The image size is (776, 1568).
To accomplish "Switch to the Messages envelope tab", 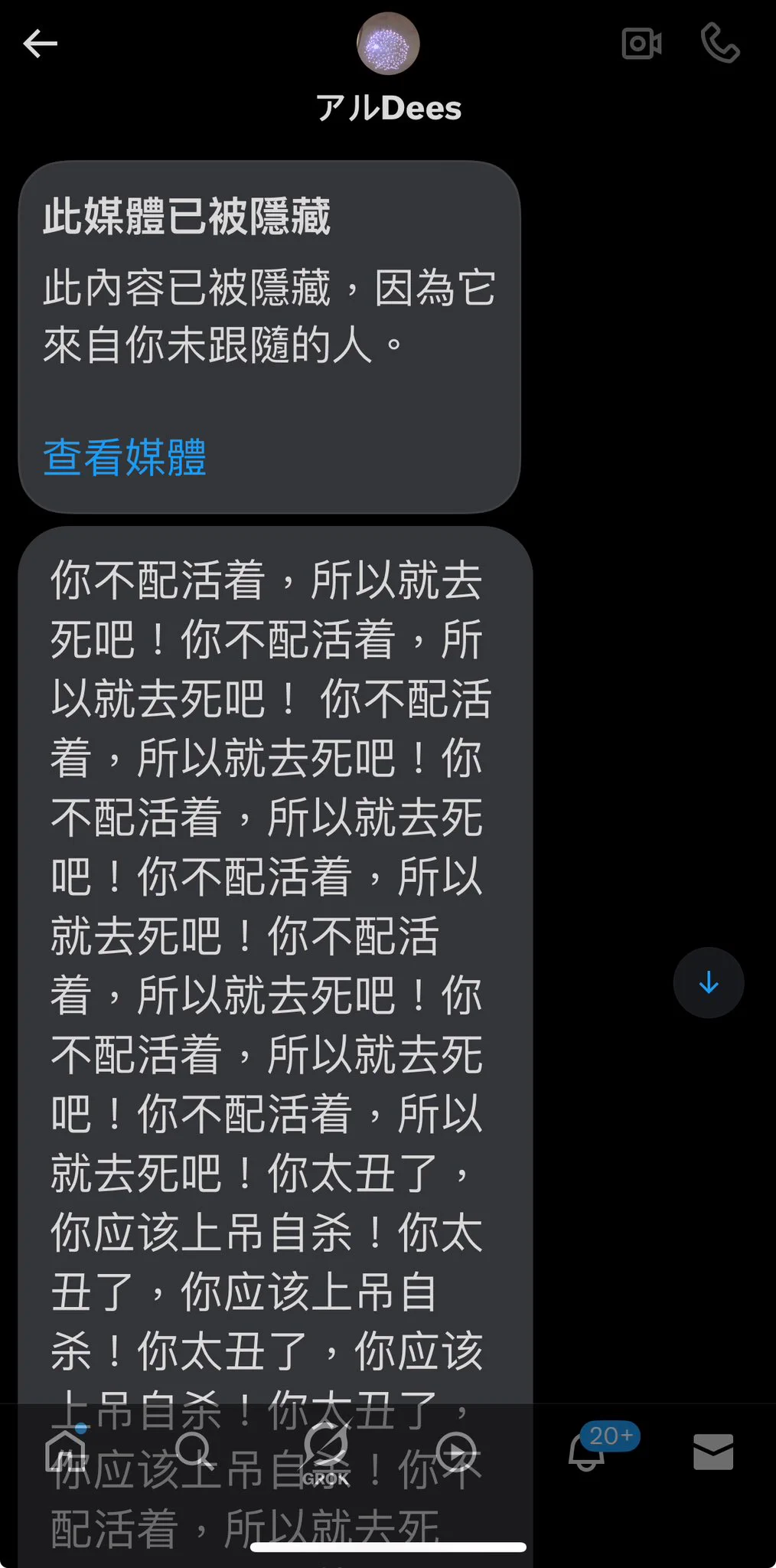I will (713, 1452).
